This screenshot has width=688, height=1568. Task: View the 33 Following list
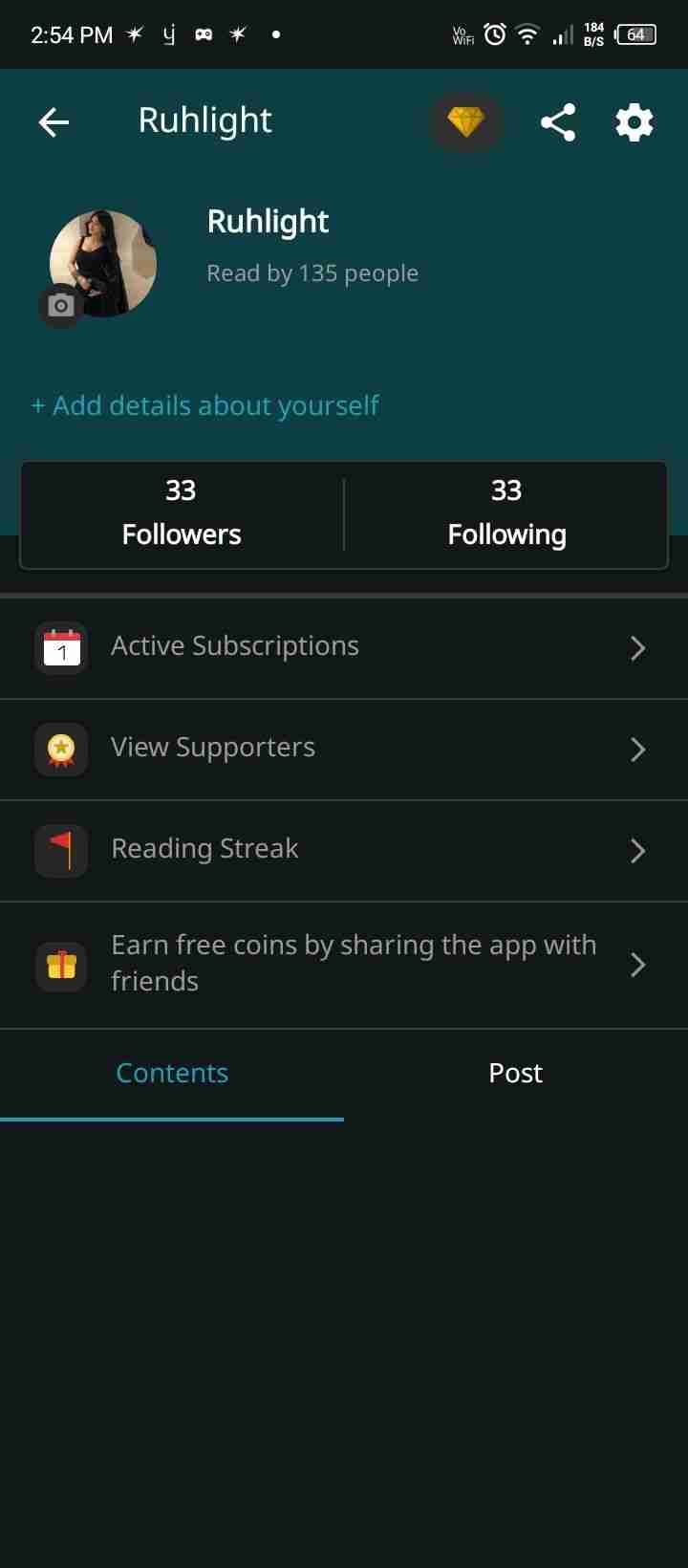(506, 513)
